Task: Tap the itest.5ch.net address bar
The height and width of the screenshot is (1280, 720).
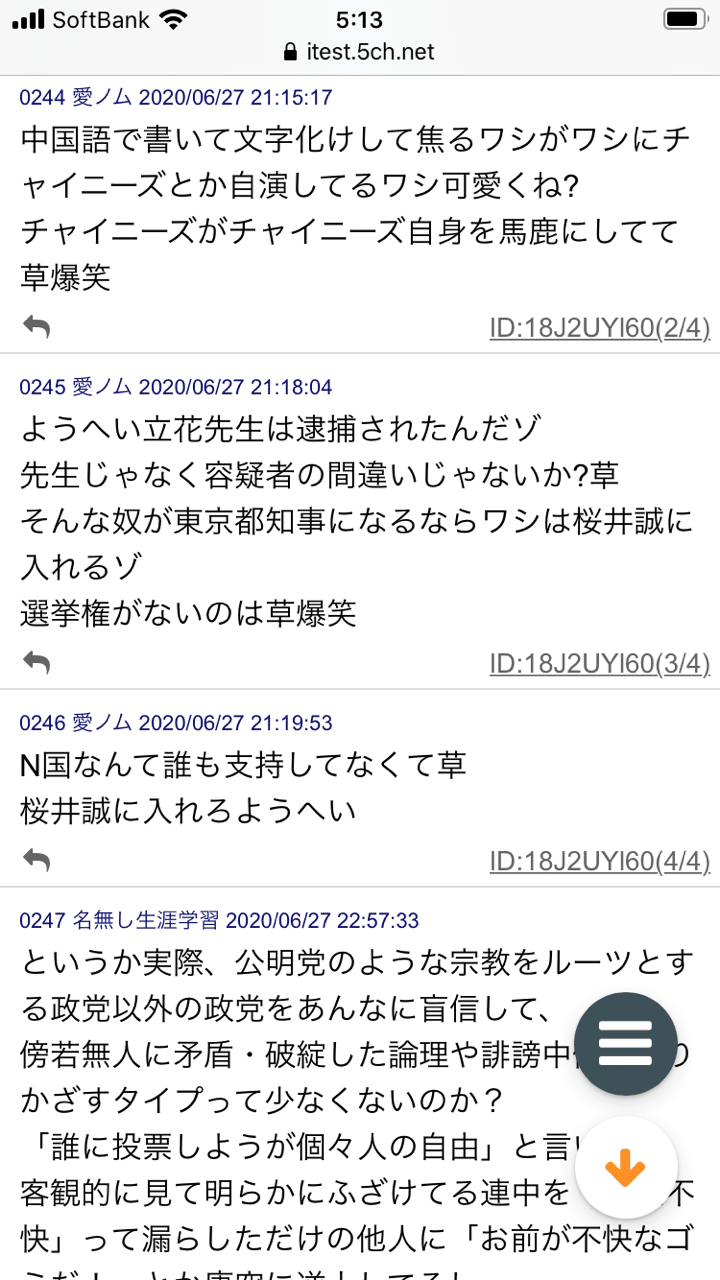Action: (360, 52)
